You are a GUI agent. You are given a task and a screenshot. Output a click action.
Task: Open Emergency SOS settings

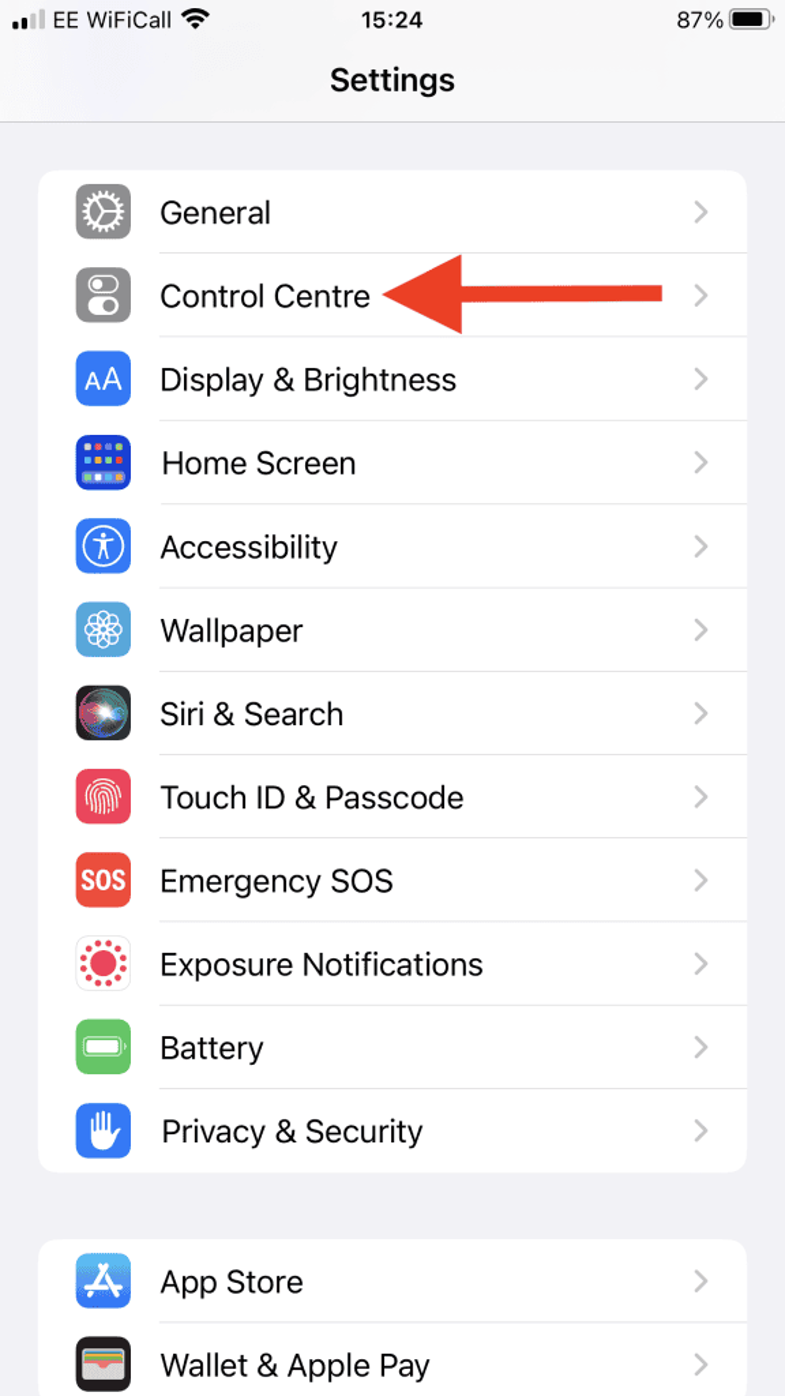pos(393,881)
